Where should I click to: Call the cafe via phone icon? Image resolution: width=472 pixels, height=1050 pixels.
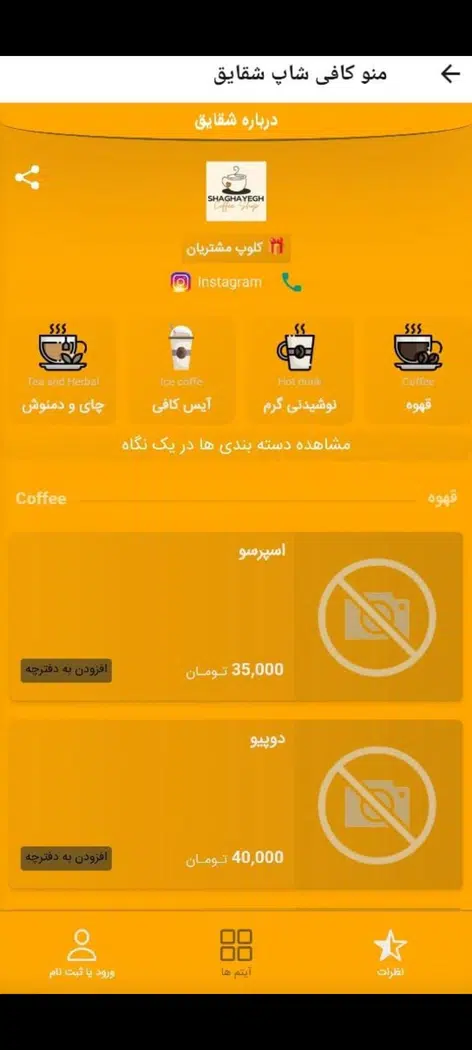[291, 283]
